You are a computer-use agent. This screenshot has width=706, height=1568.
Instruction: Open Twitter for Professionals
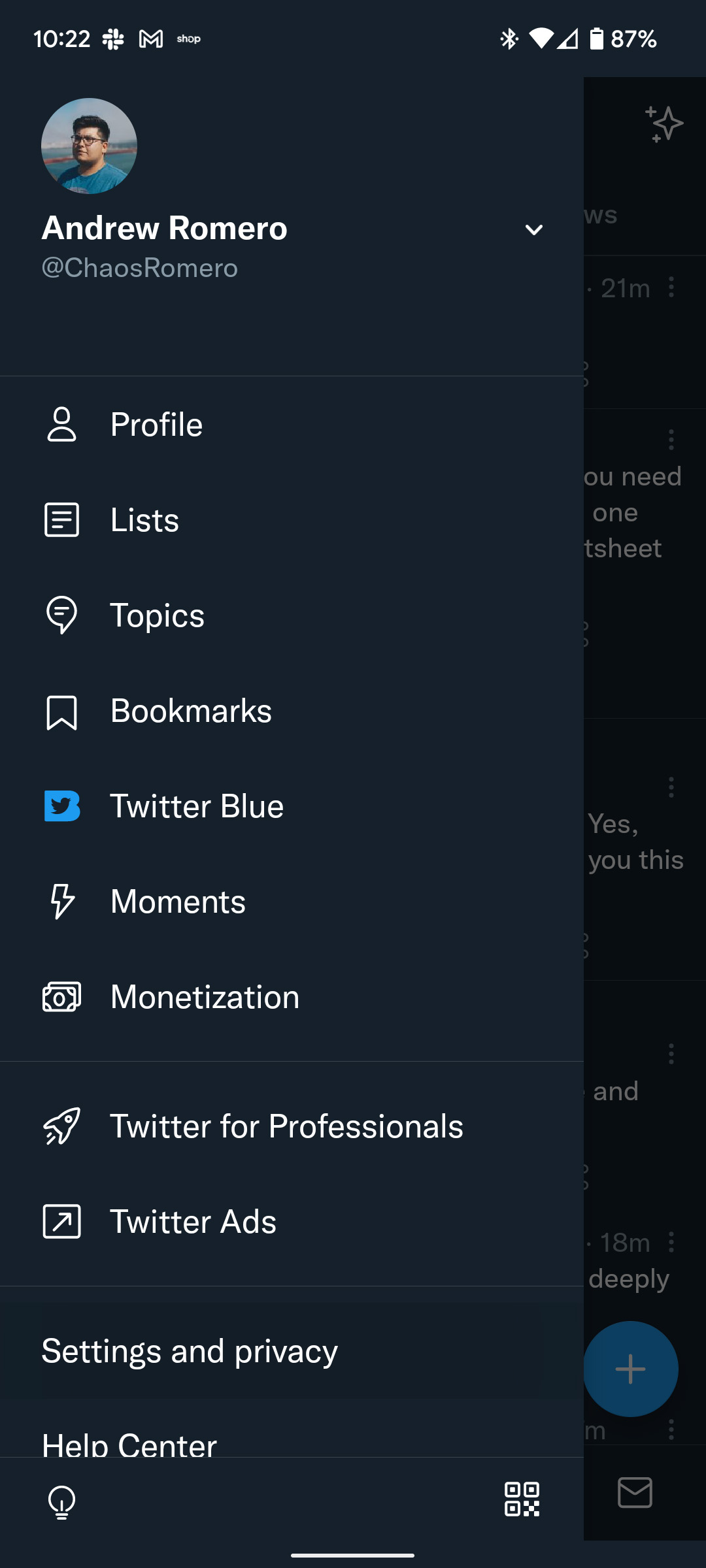[x=286, y=1126]
